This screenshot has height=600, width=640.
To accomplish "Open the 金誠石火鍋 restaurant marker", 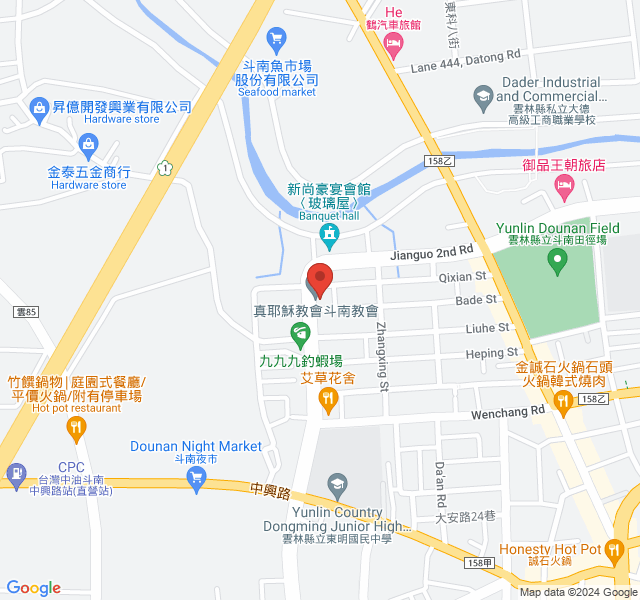I will pos(563,401).
